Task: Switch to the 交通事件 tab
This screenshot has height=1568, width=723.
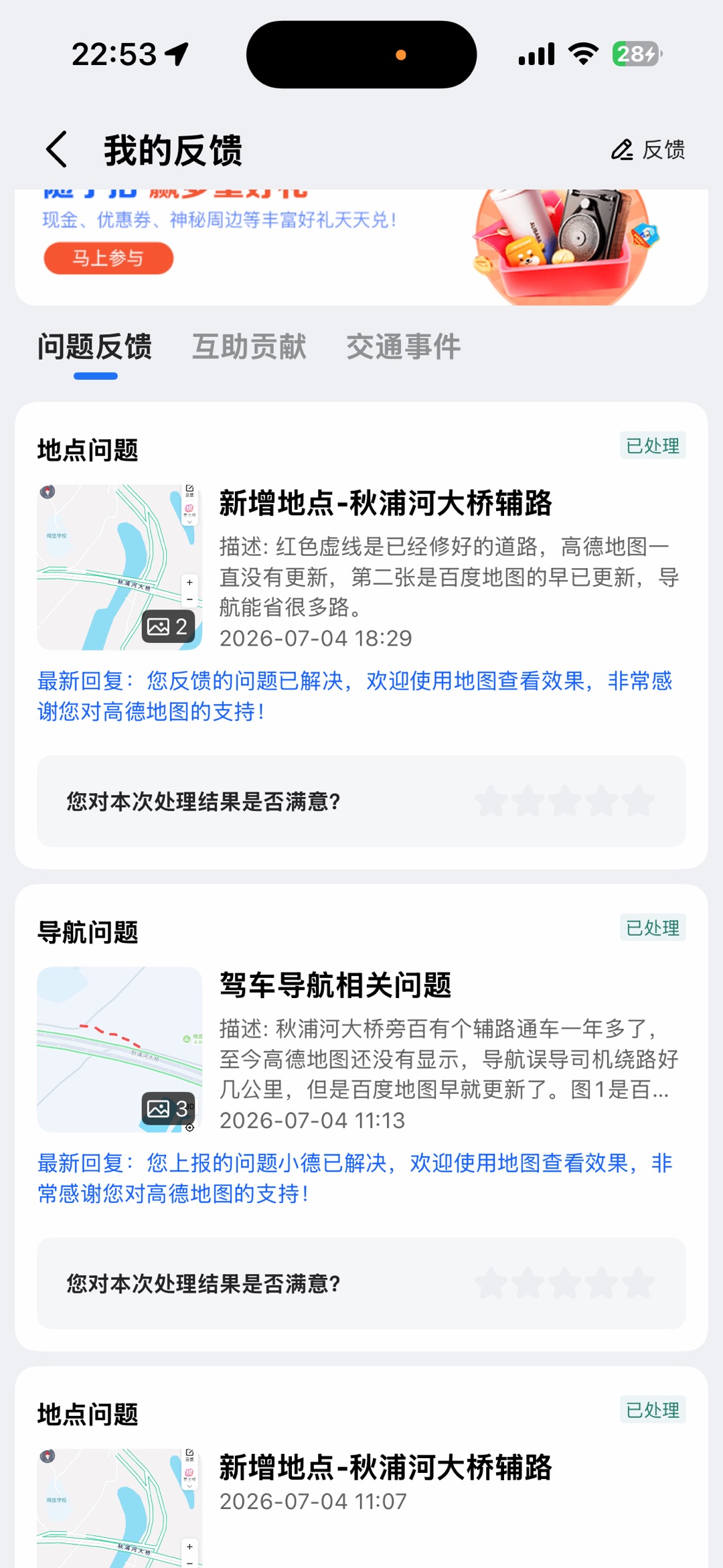Action: tap(403, 347)
